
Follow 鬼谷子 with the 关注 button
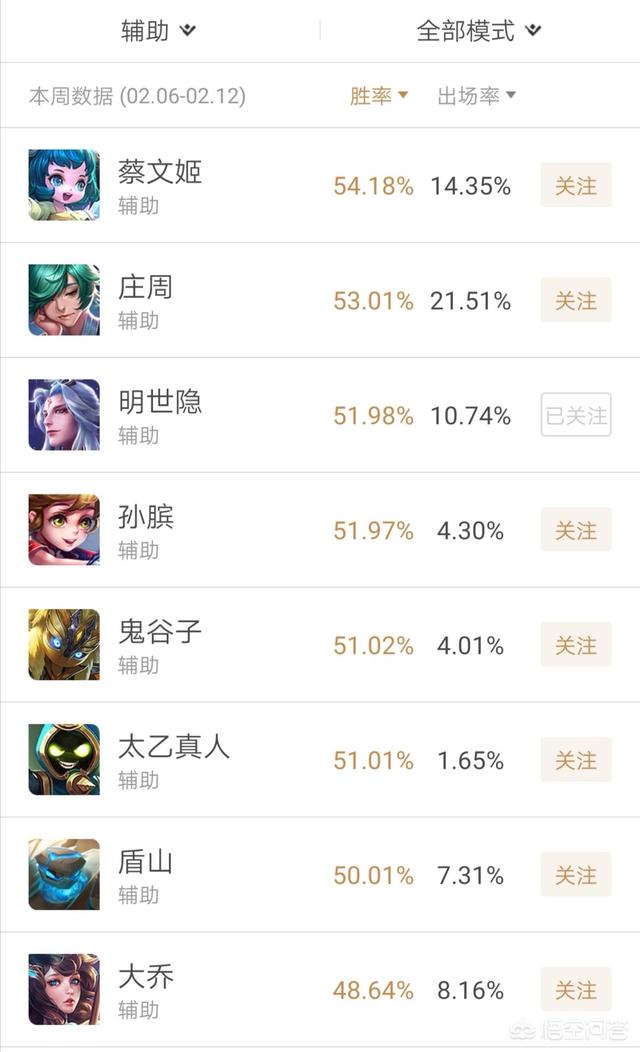point(576,645)
